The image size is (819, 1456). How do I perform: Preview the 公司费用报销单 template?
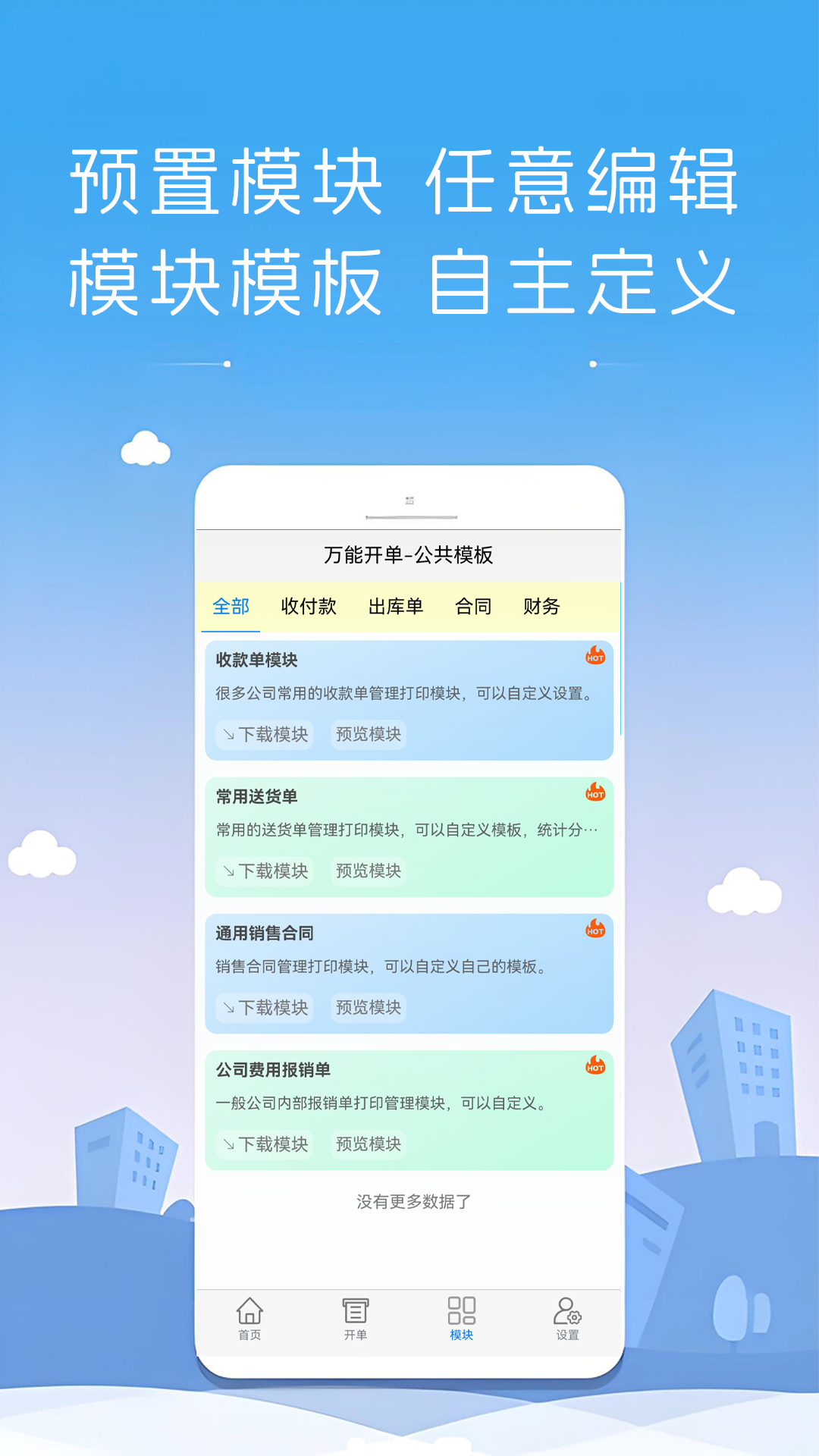[x=369, y=1144]
